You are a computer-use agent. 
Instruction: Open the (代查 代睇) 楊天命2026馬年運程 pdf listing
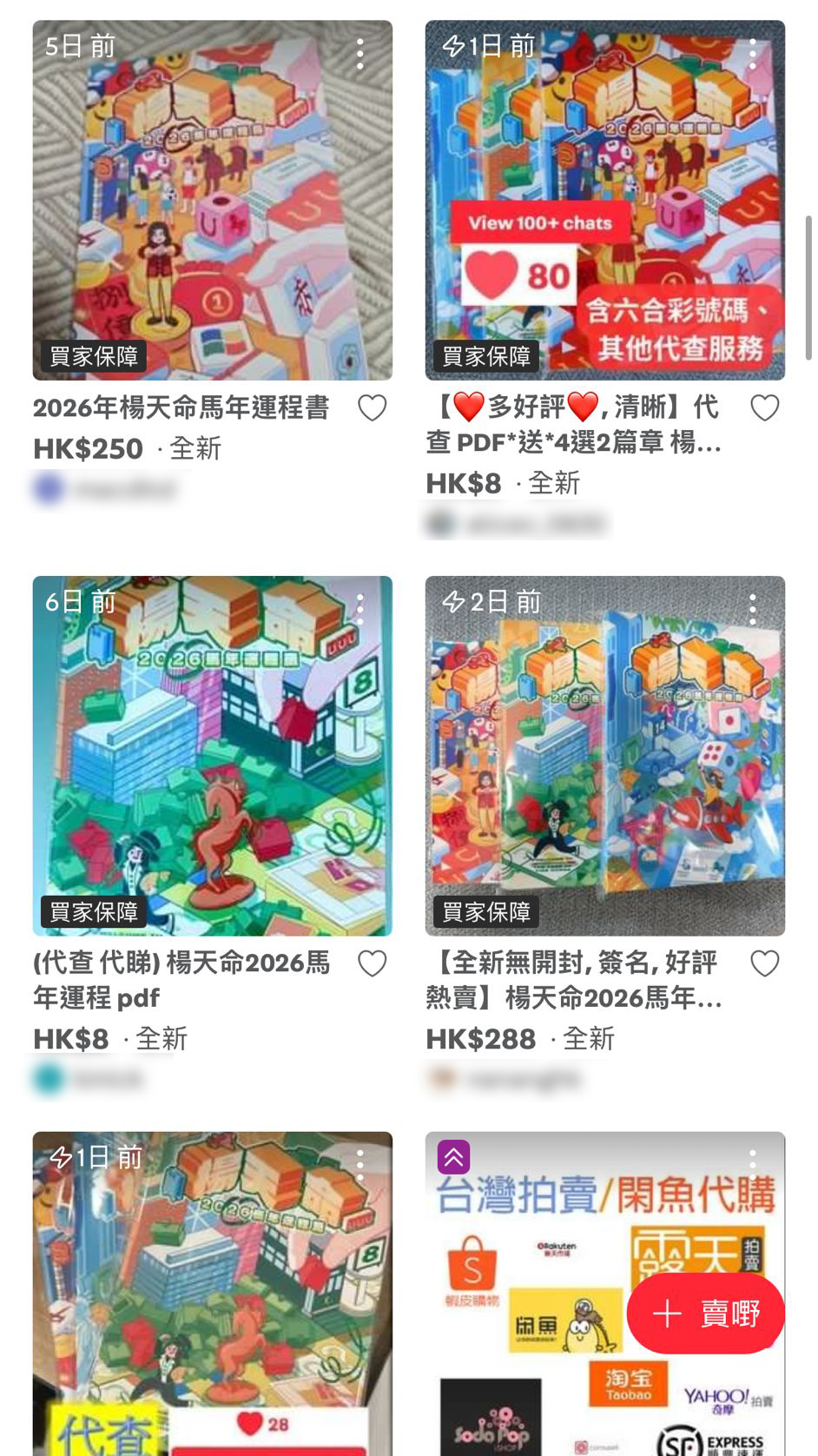[x=212, y=756]
